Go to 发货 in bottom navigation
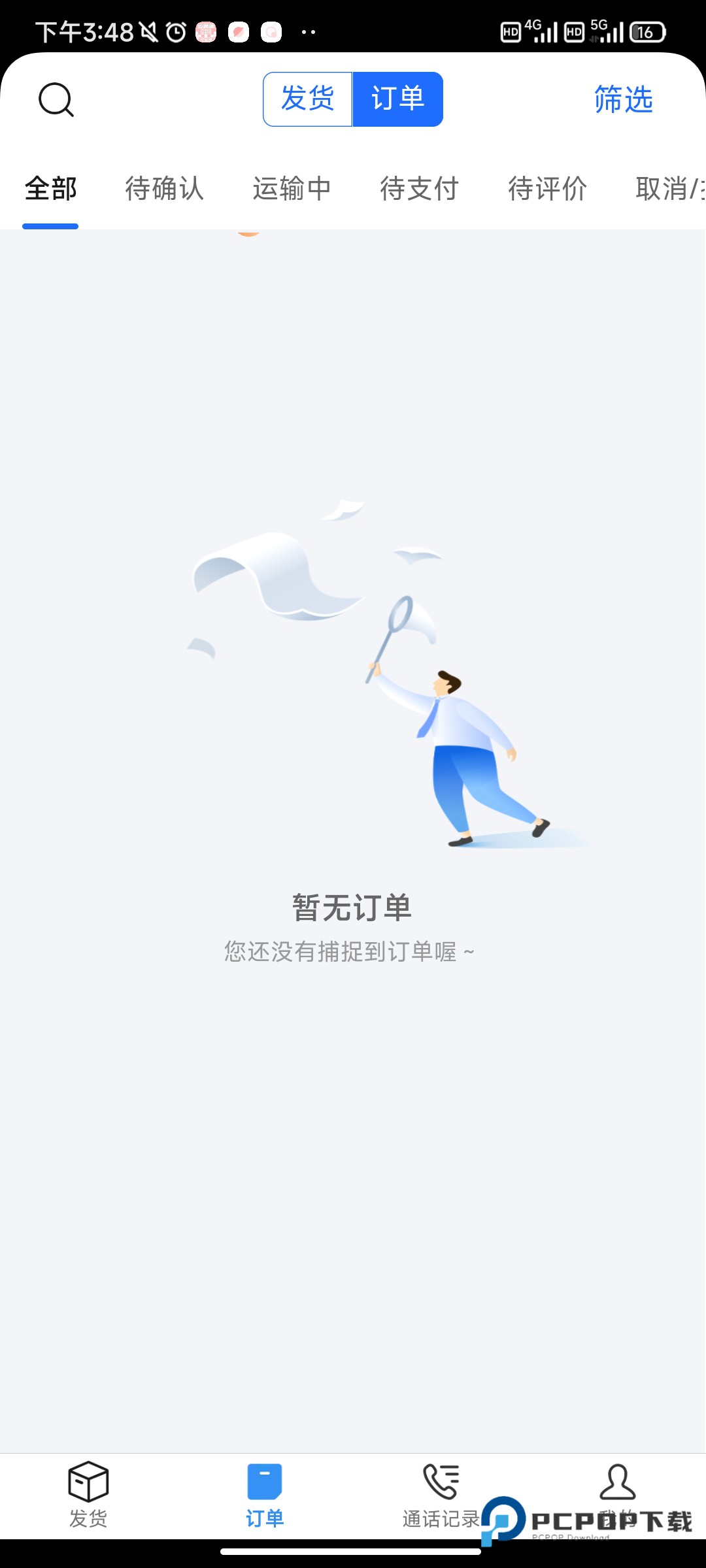The height and width of the screenshot is (1568, 706). [x=88, y=1494]
